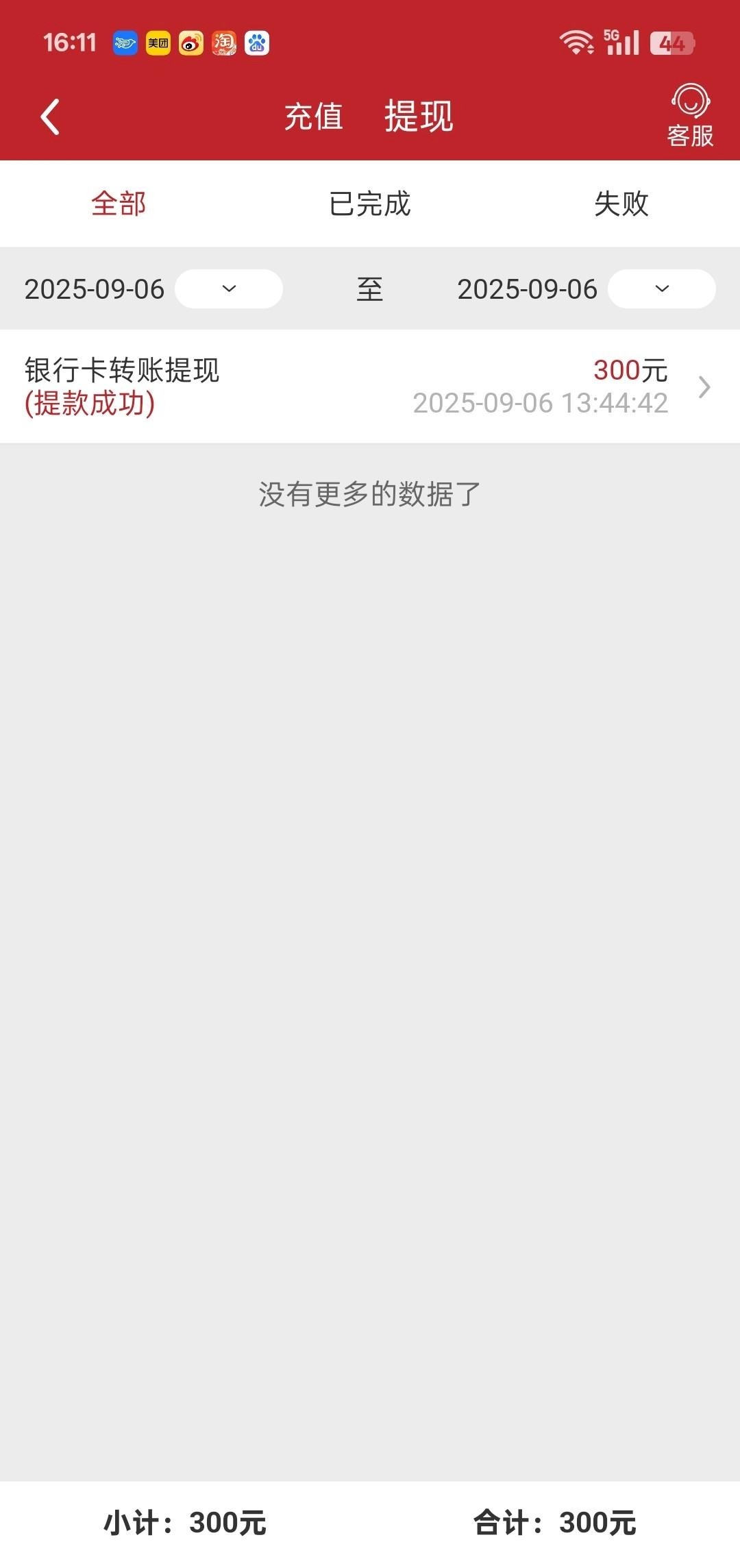Image resolution: width=740 pixels, height=1568 pixels.
Task: Contact 客服 customer service
Action: click(x=690, y=117)
